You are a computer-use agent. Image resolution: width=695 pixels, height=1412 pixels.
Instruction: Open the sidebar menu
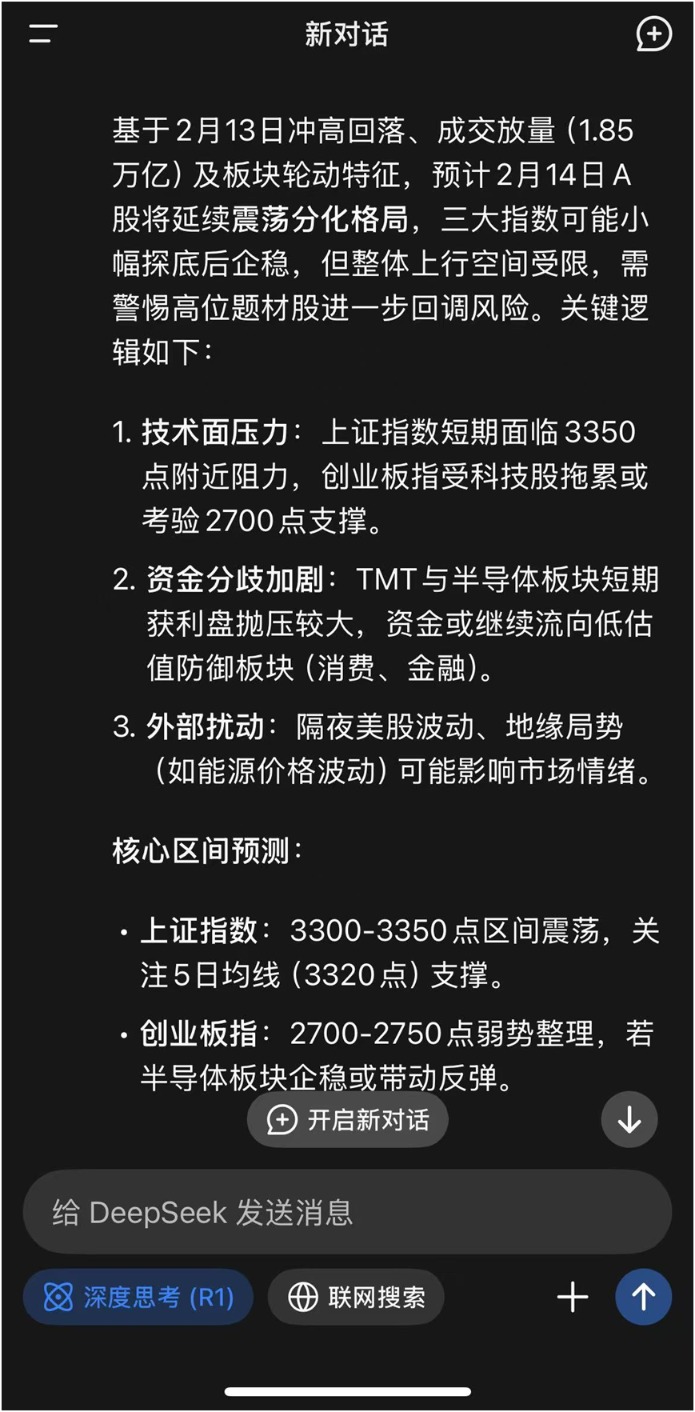pos(43,35)
